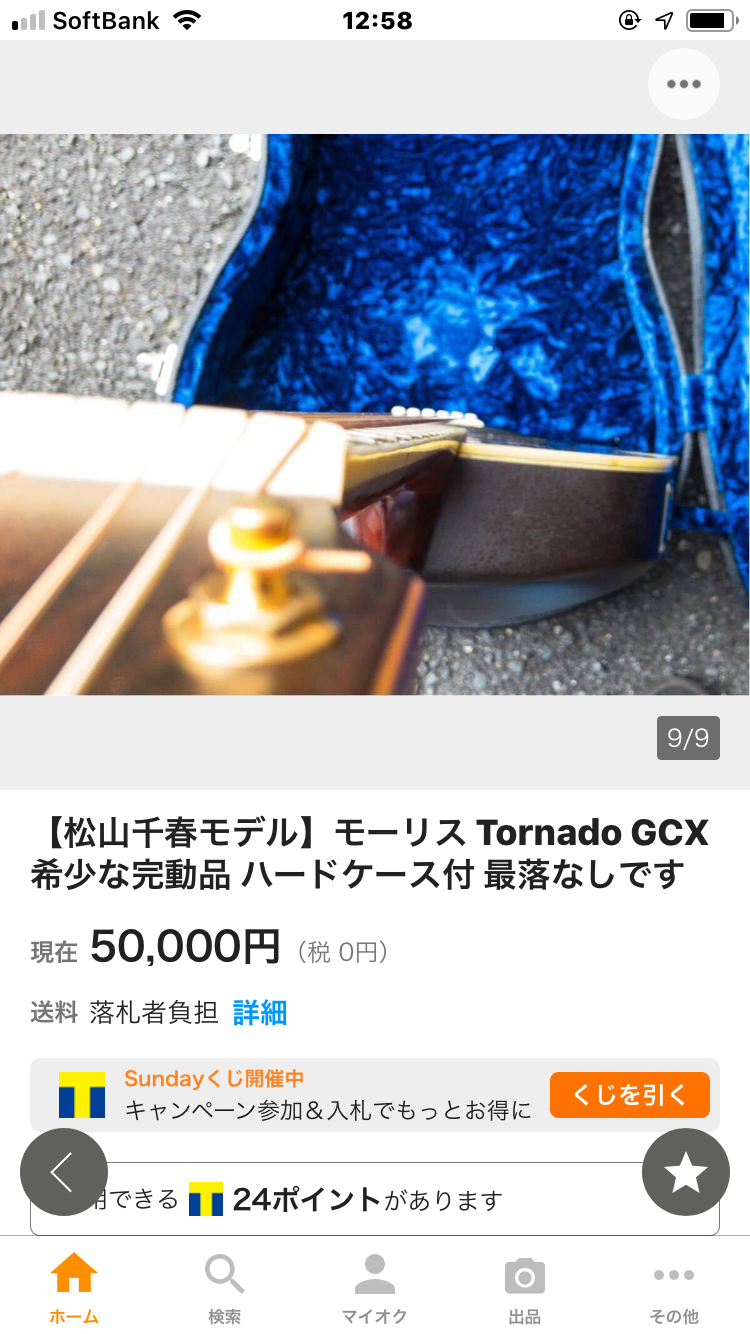
Task: Open the 出品 camera tab
Action: (524, 1288)
